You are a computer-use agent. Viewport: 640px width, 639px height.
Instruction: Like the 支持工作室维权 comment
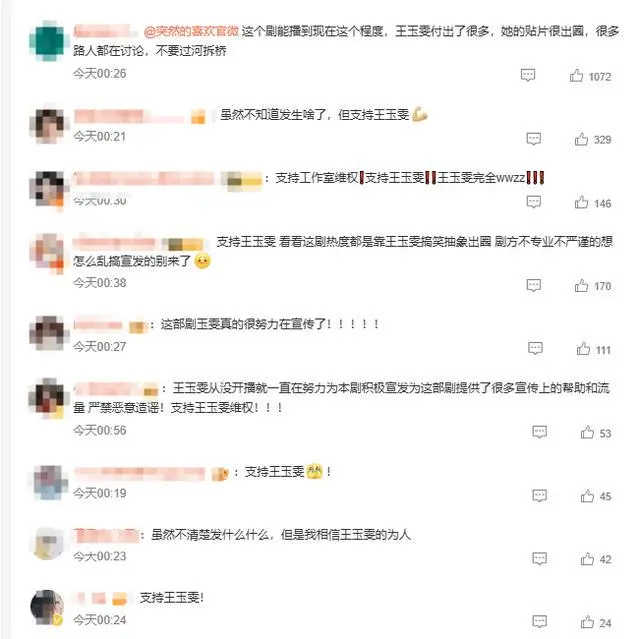581,203
